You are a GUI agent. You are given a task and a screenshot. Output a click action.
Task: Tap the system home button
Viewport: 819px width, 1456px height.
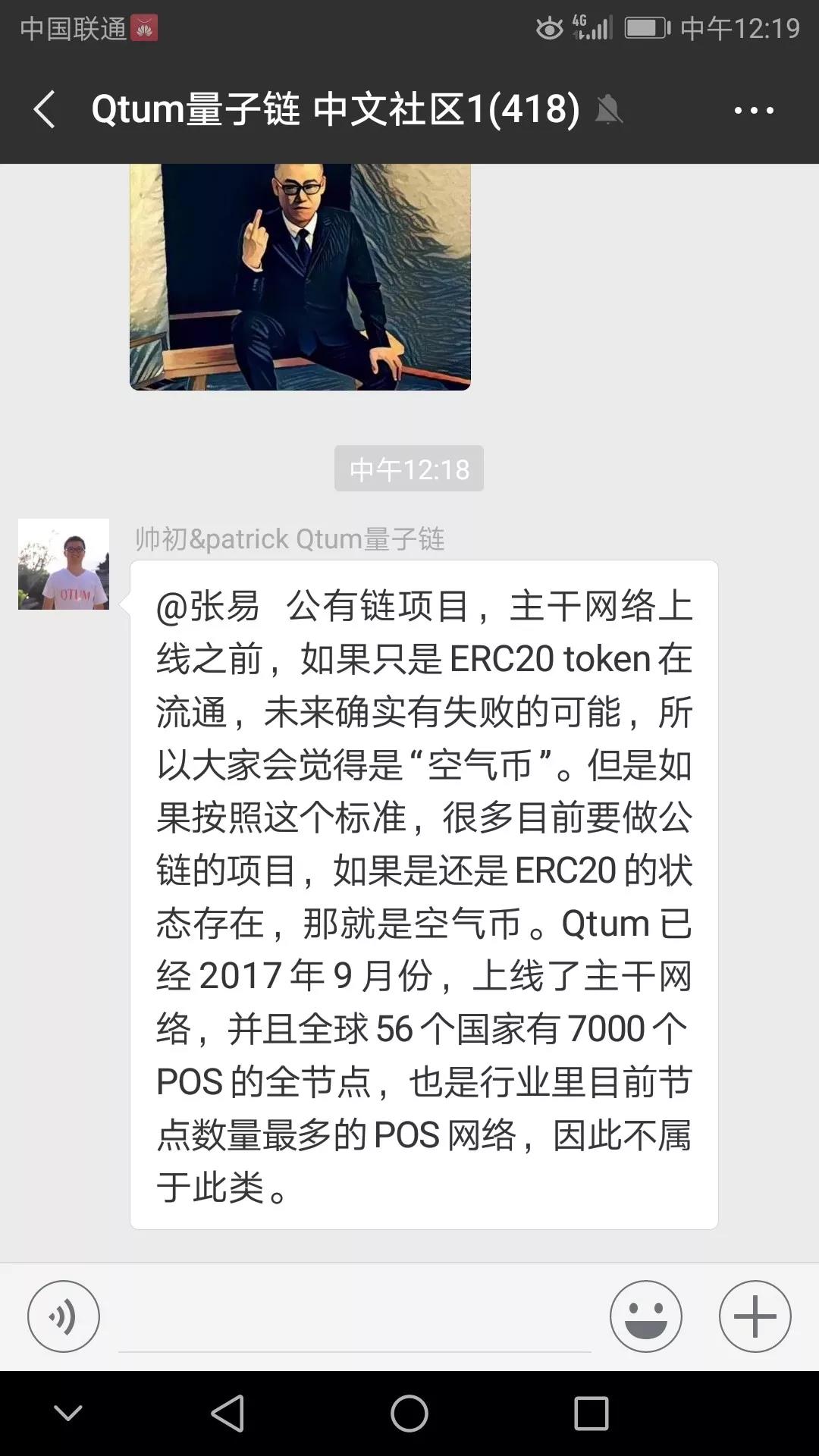click(x=409, y=1414)
